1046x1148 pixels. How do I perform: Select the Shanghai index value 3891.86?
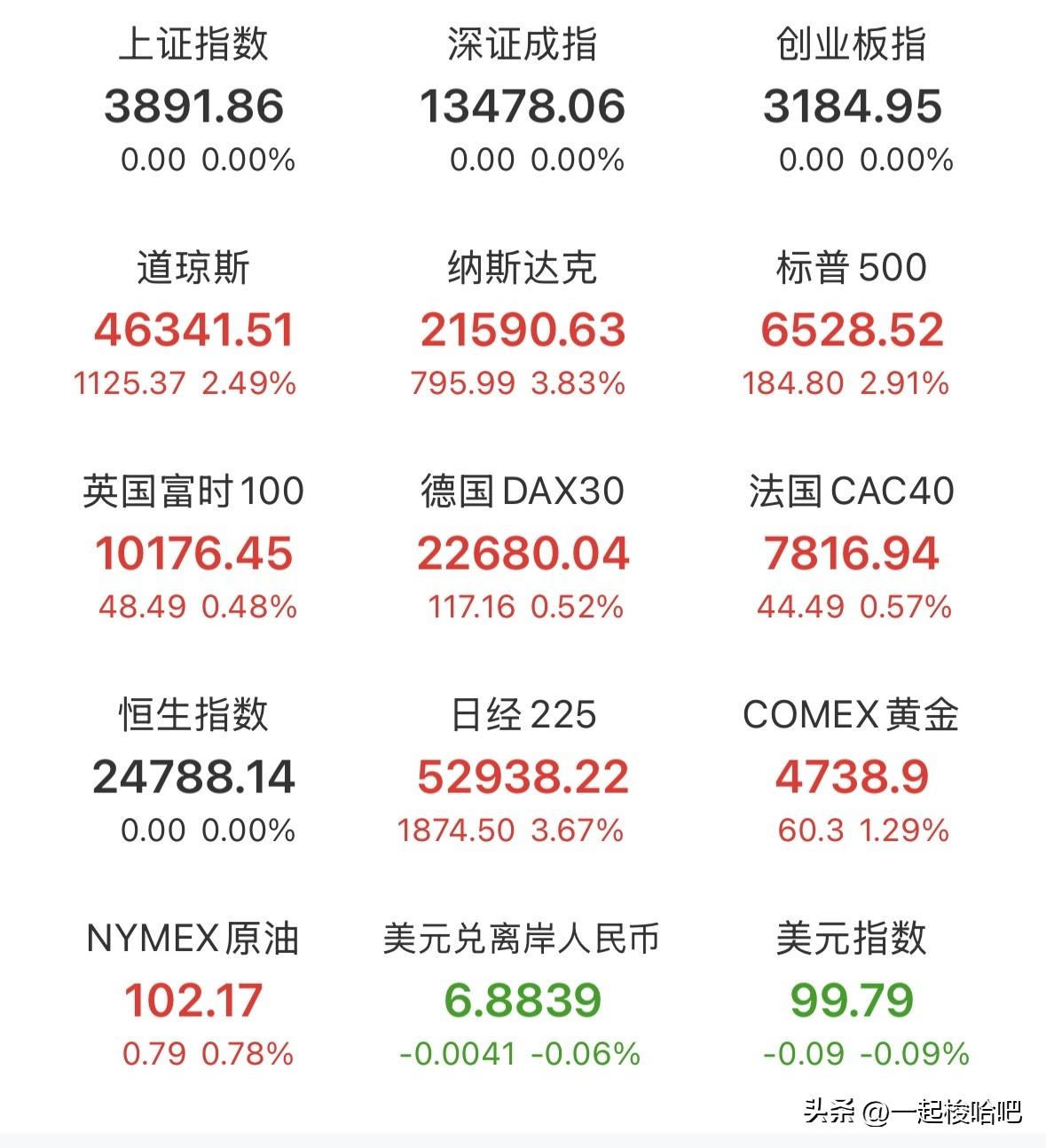(x=197, y=105)
